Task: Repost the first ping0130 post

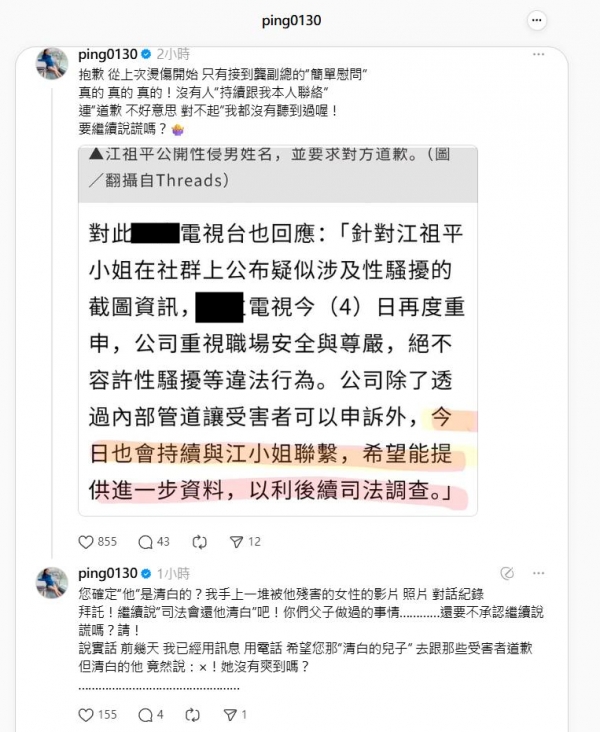Action: click(x=198, y=541)
